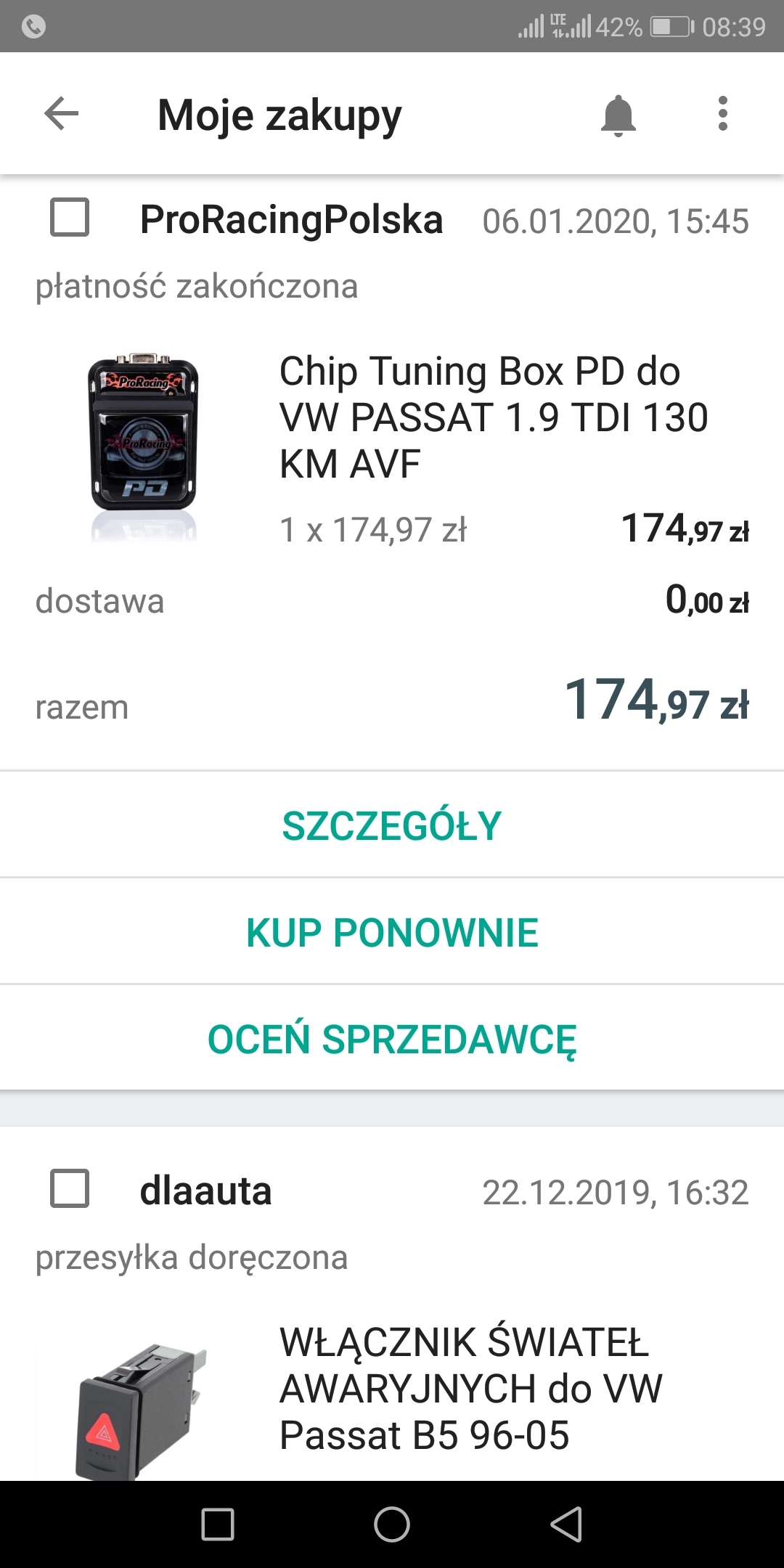Tick the dlaauta order checkbox
The image size is (784, 1568).
pyautogui.click(x=70, y=1189)
